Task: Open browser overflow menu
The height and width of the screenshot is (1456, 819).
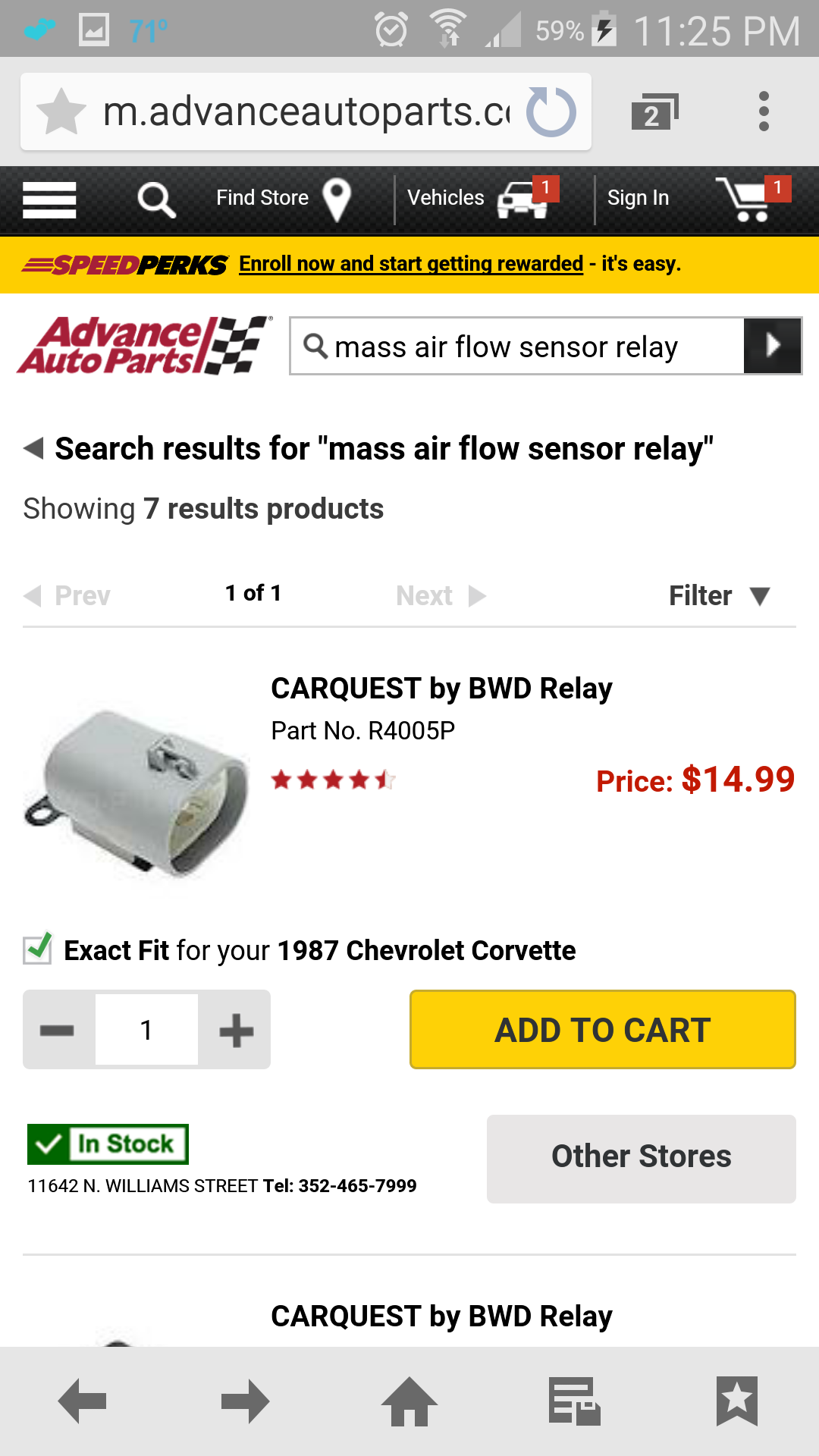Action: pos(762,111)
